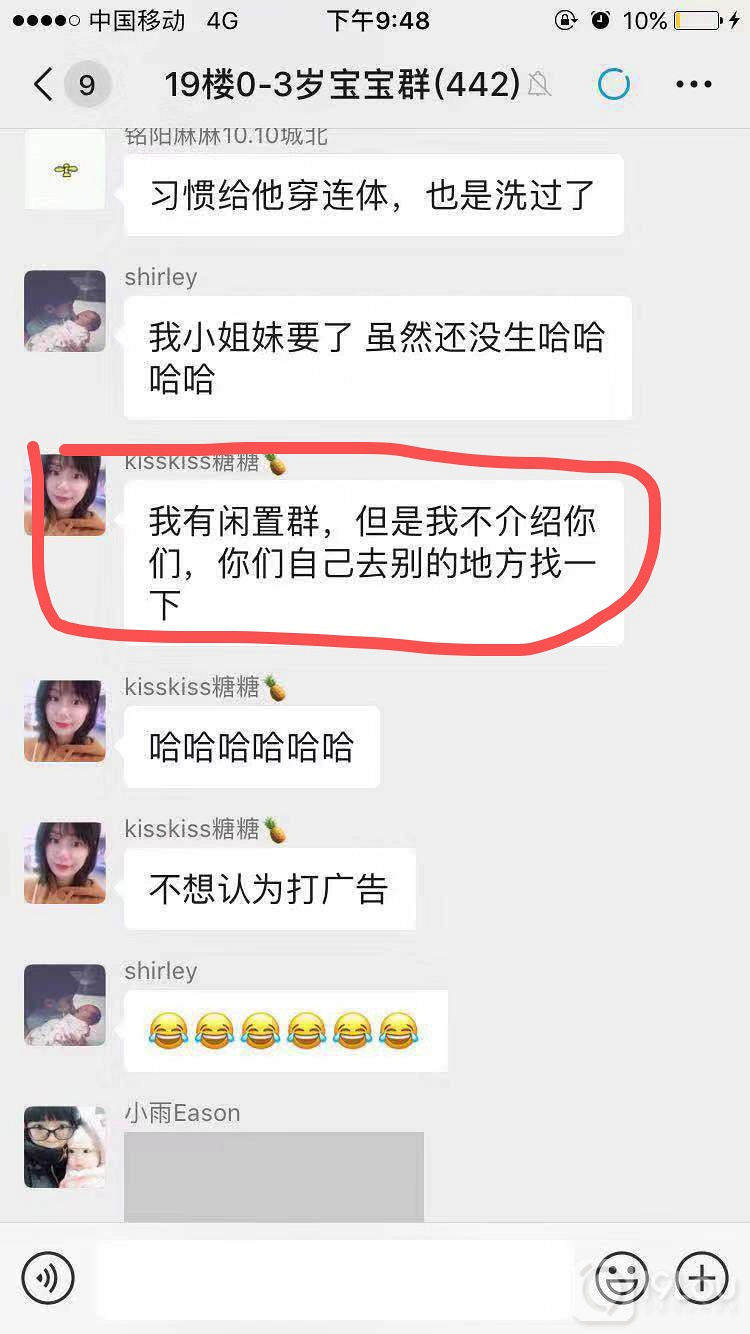The width and height of the screenshot is (750, 1334).
Task: Open the plus attachments menu
Action: [702, 1277]
